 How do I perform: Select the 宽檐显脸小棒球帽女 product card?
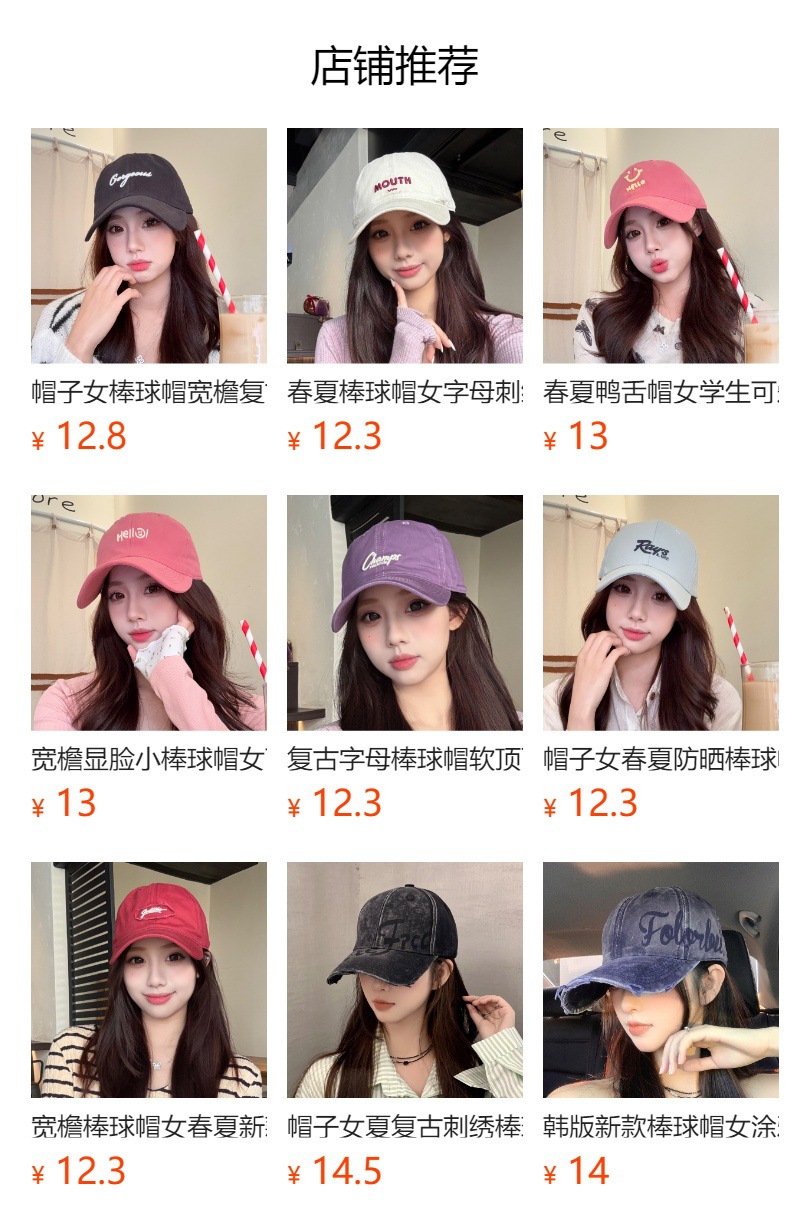click(x=148, y=613)
